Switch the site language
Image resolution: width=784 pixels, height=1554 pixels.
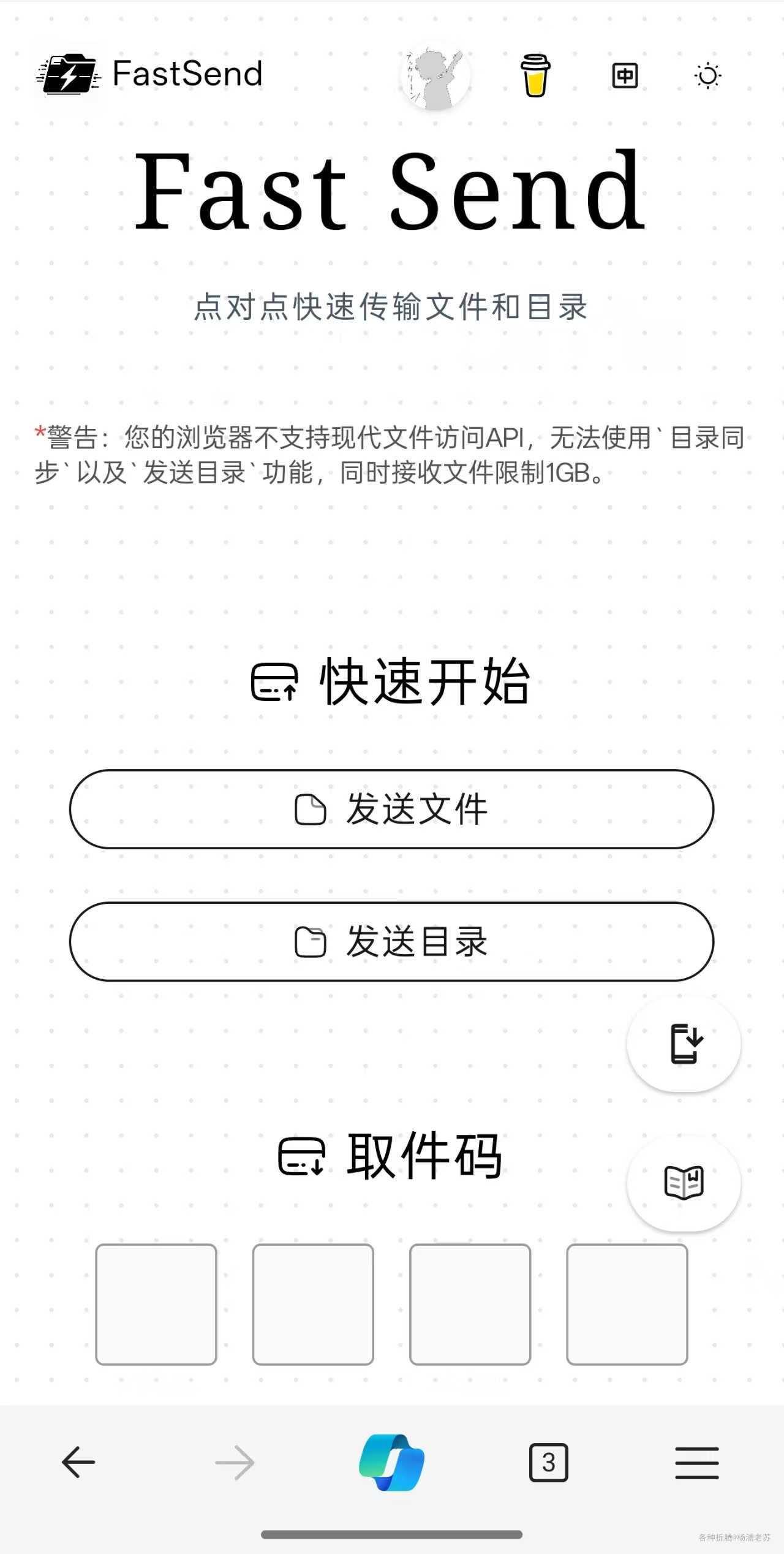pos(625,76)
